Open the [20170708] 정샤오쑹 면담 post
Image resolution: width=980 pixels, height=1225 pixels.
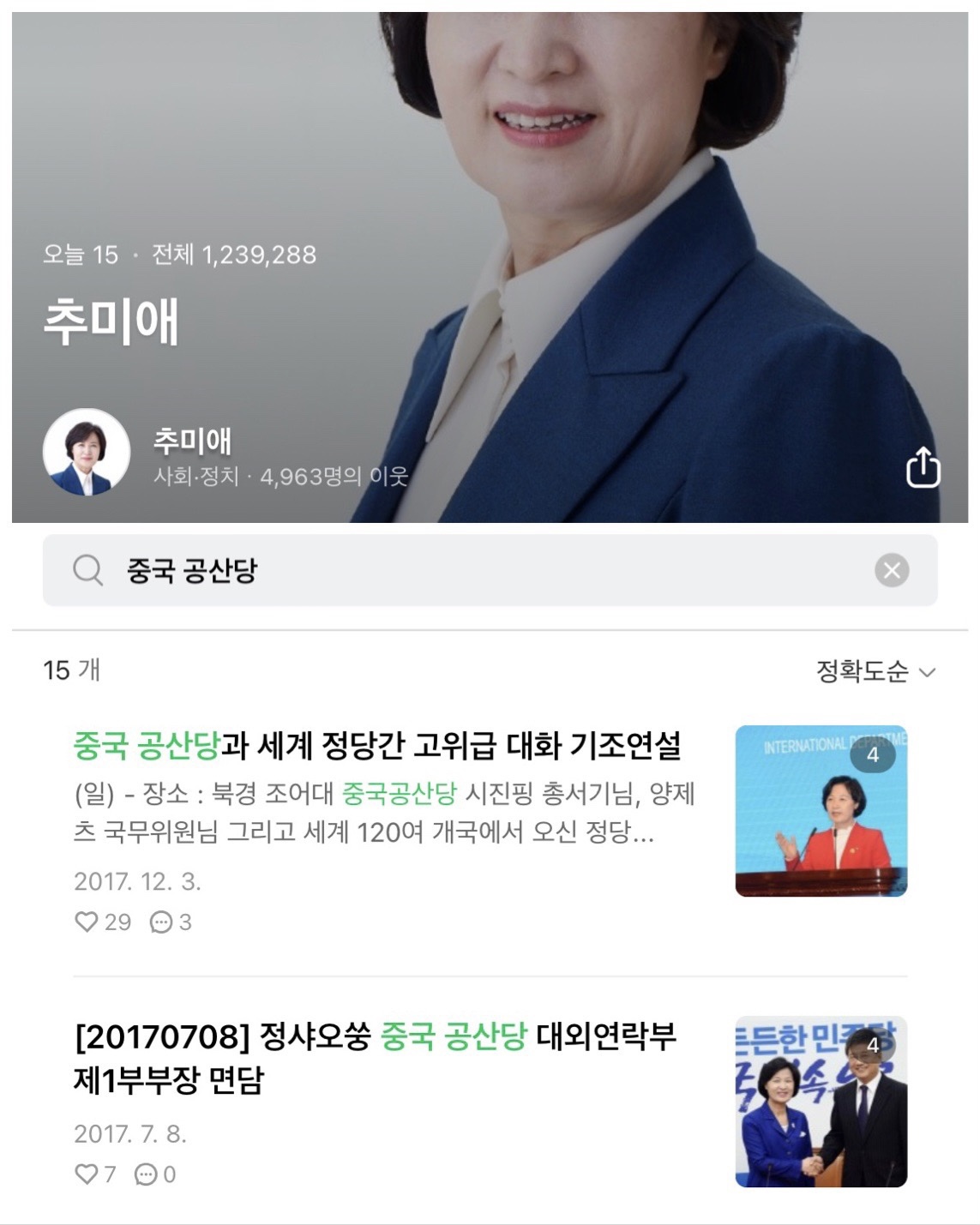[x=375, y=1058]
